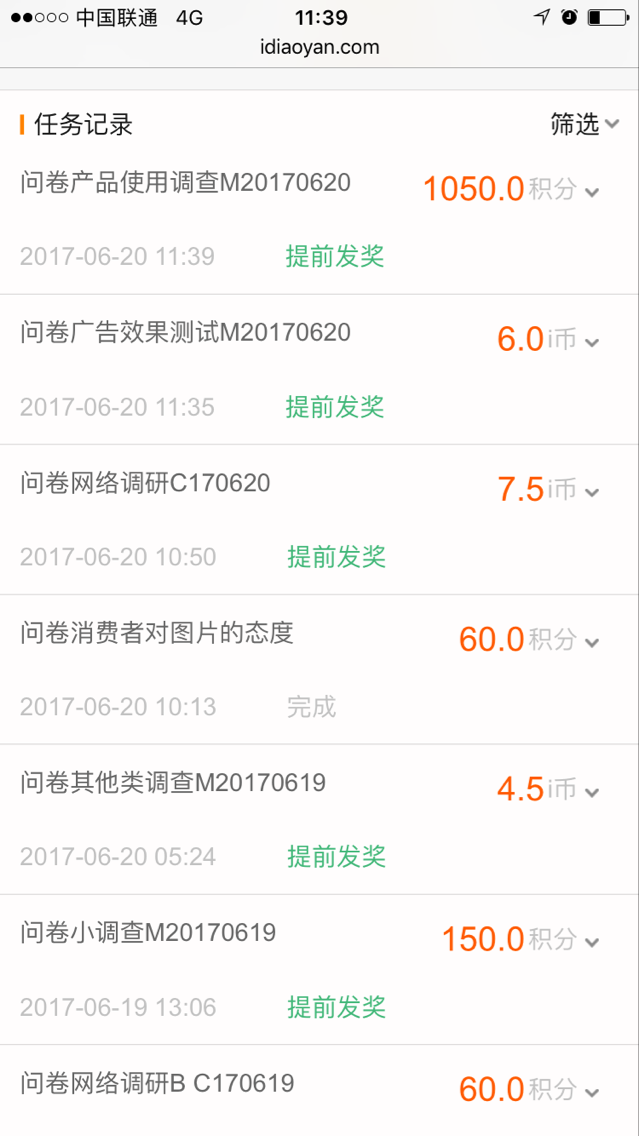This screenshot has height=1136, width=639.
Task: Expand the 问卷消费者对图片的态度 record
Action: coord(592,642)
